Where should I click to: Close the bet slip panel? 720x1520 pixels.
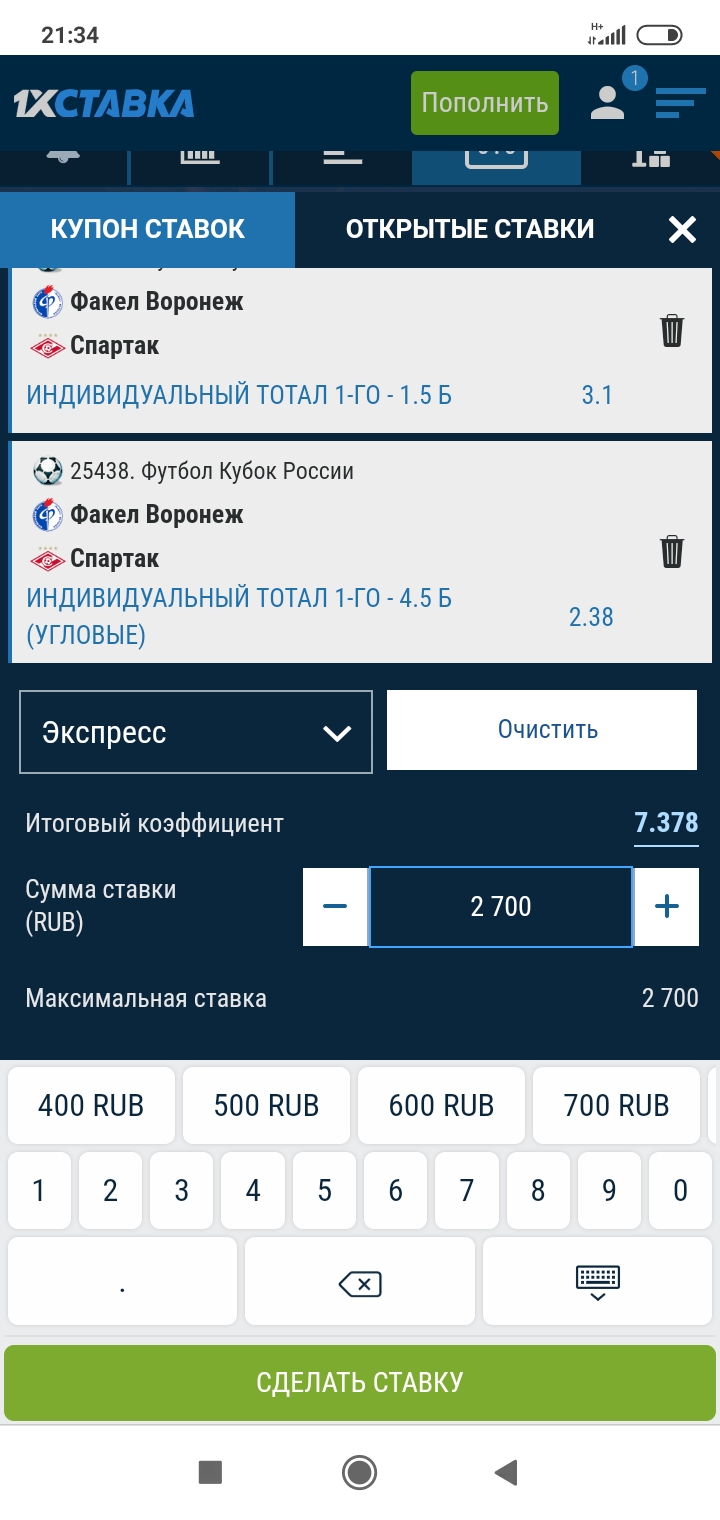click(682, 230)
